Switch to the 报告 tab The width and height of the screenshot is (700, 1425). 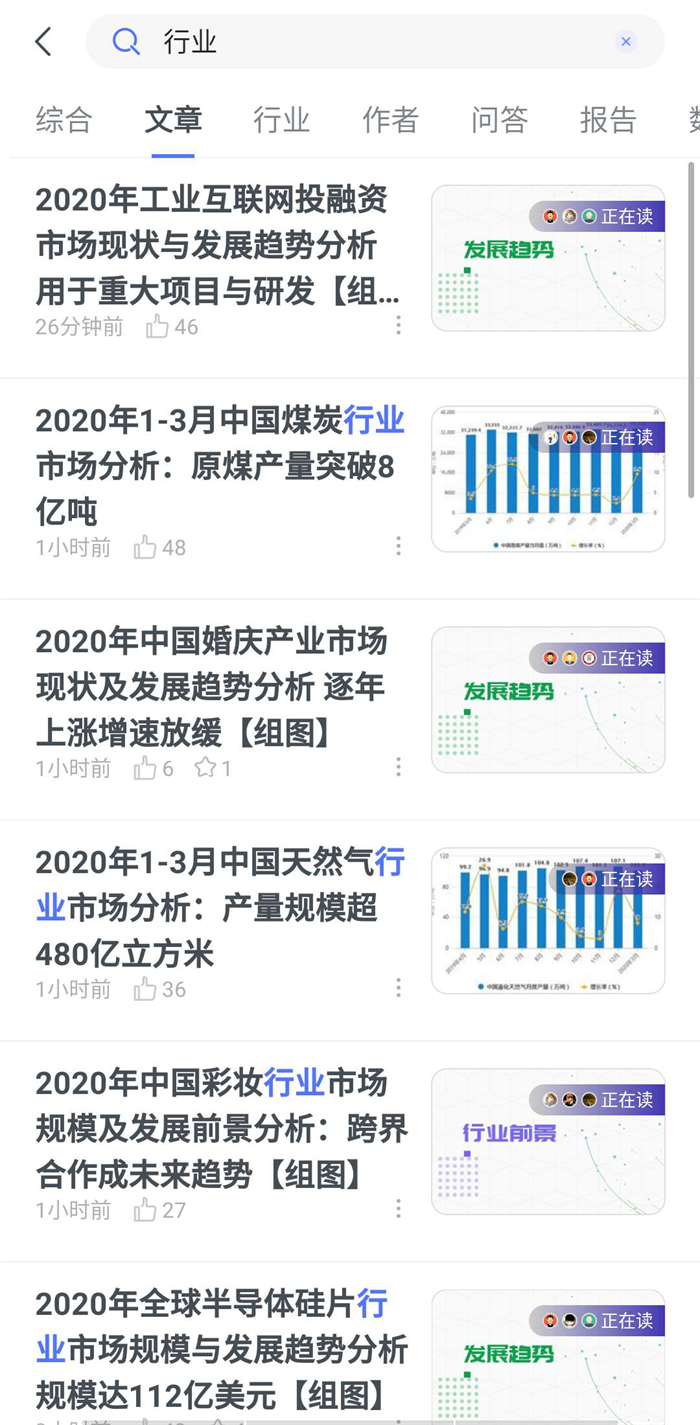coord(608,120)
